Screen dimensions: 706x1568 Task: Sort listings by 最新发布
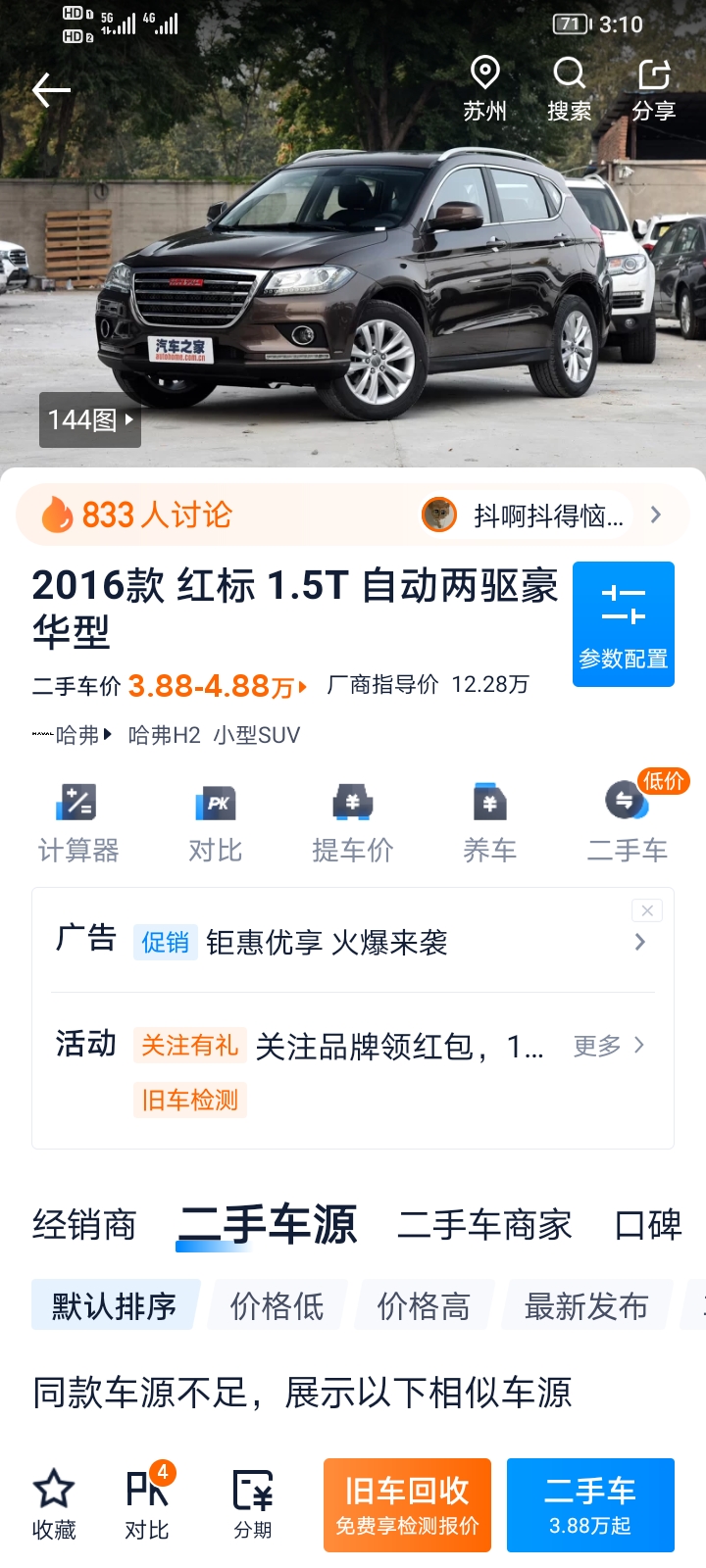[x=586, y=1305]
